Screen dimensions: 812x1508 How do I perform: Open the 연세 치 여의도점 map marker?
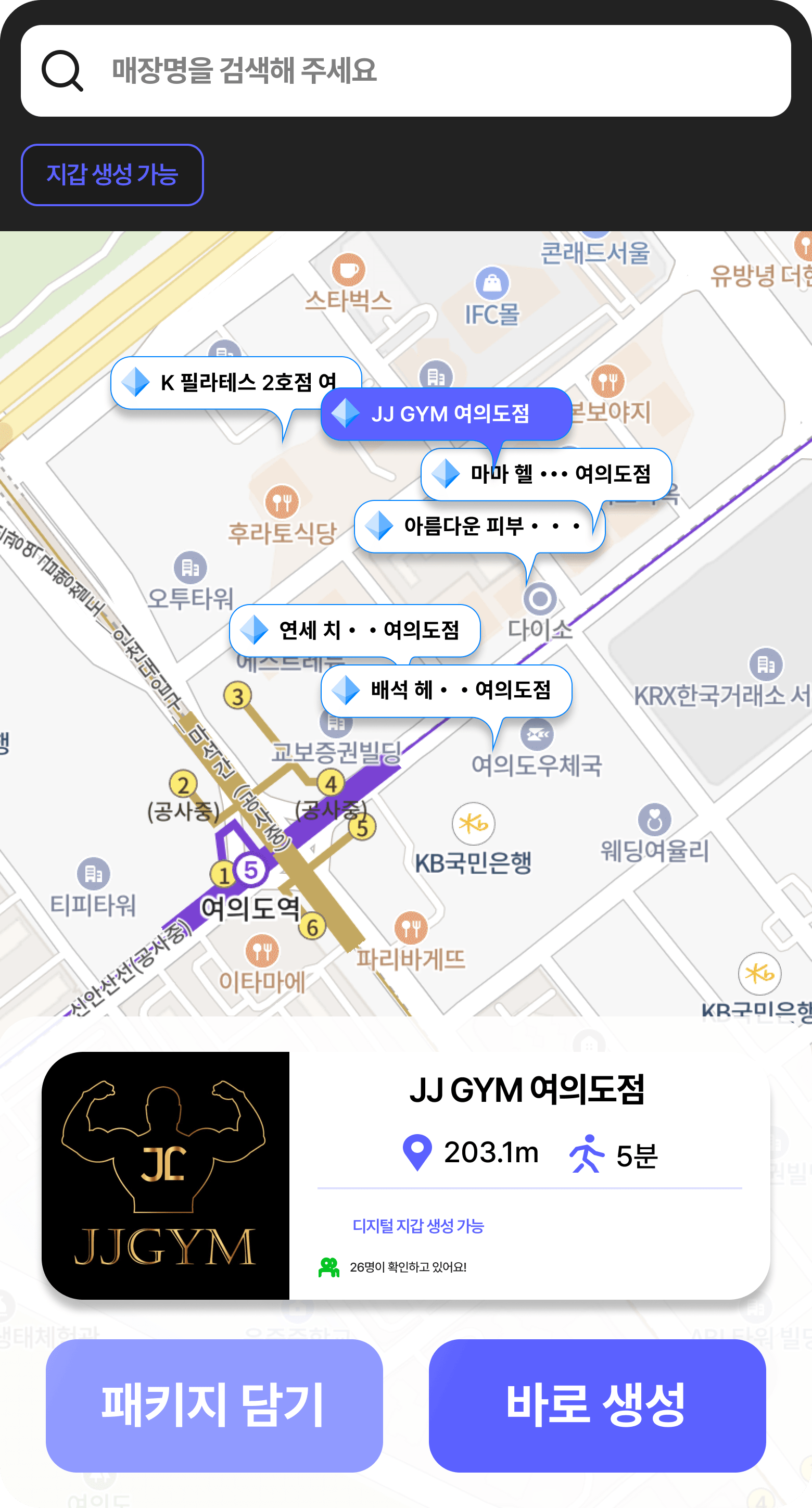(354, 631)
